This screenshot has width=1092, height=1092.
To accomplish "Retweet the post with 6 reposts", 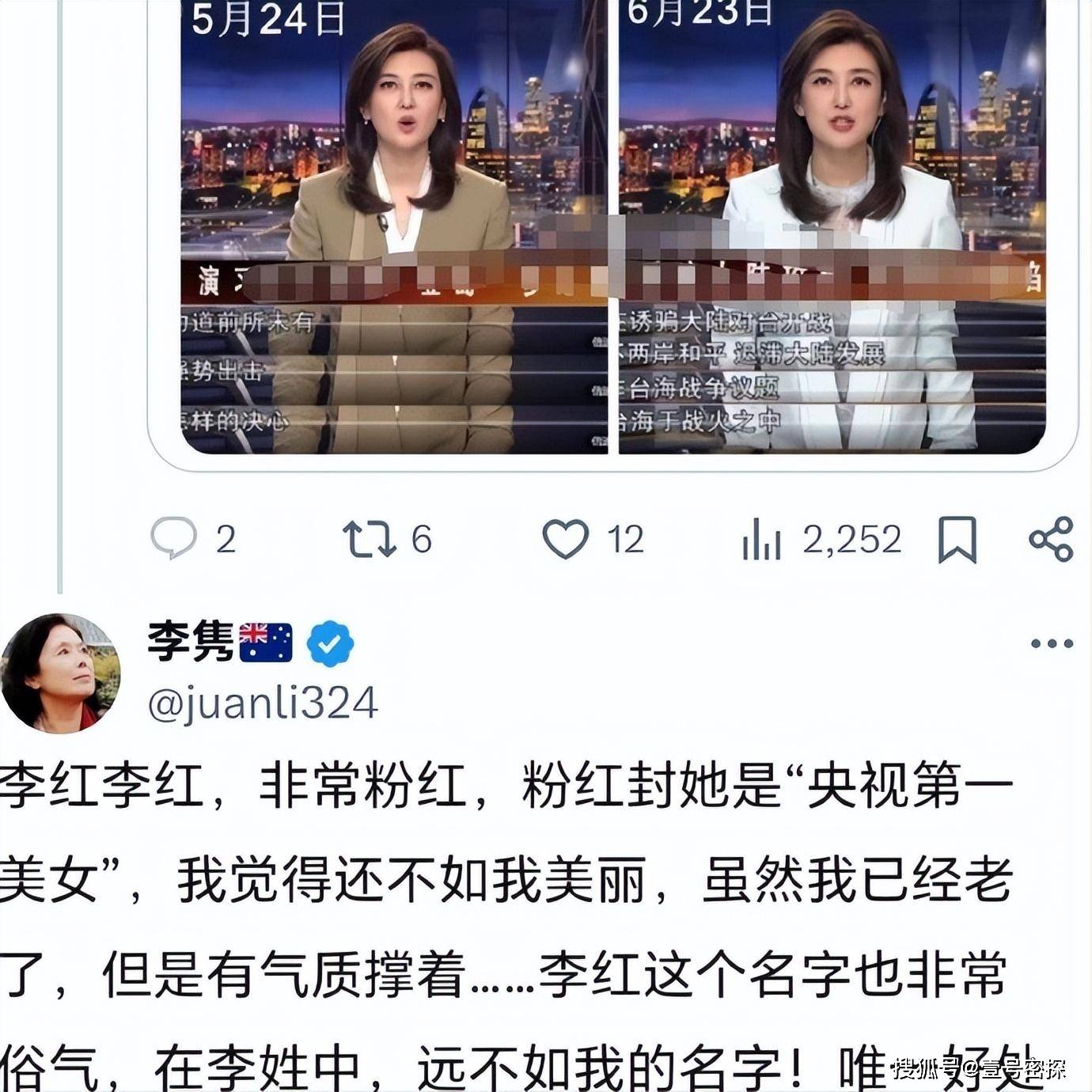I will [369, 539].
